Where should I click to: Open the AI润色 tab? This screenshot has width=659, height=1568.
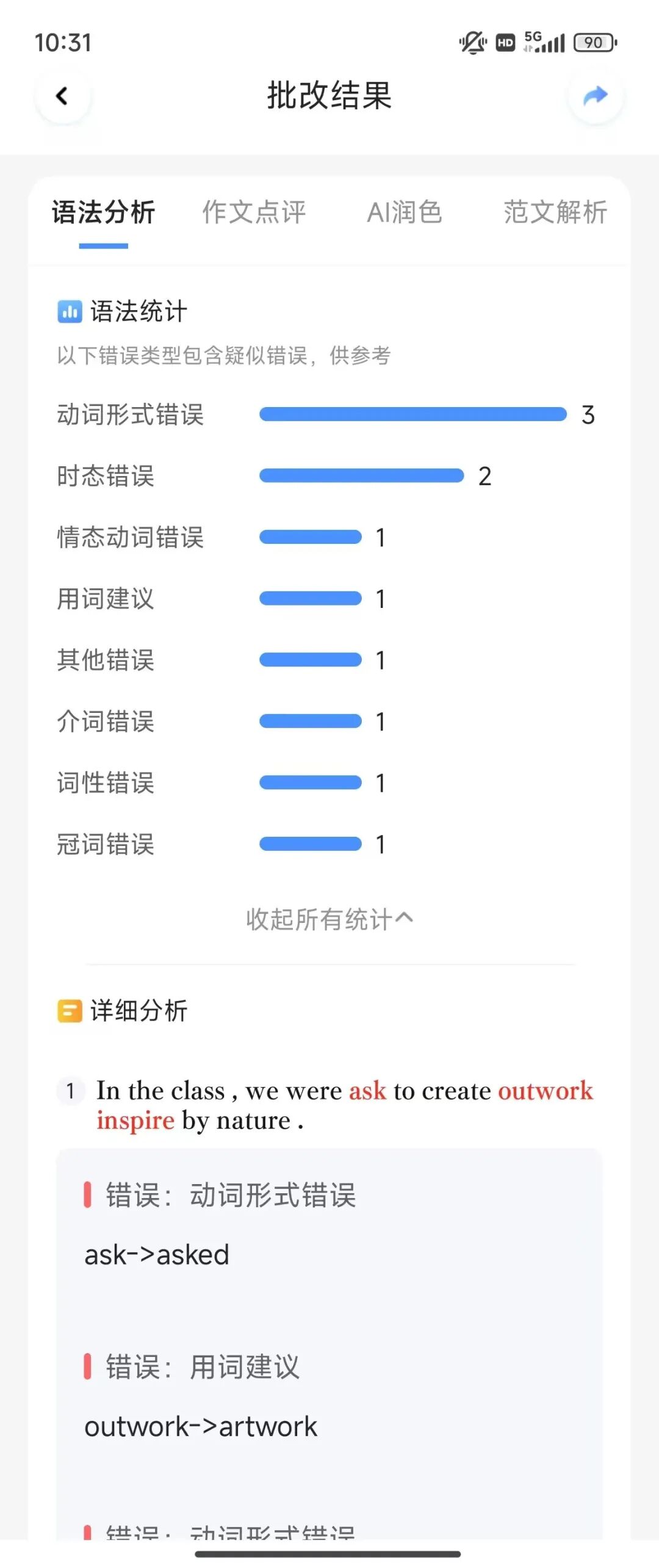tap(404, 213)
